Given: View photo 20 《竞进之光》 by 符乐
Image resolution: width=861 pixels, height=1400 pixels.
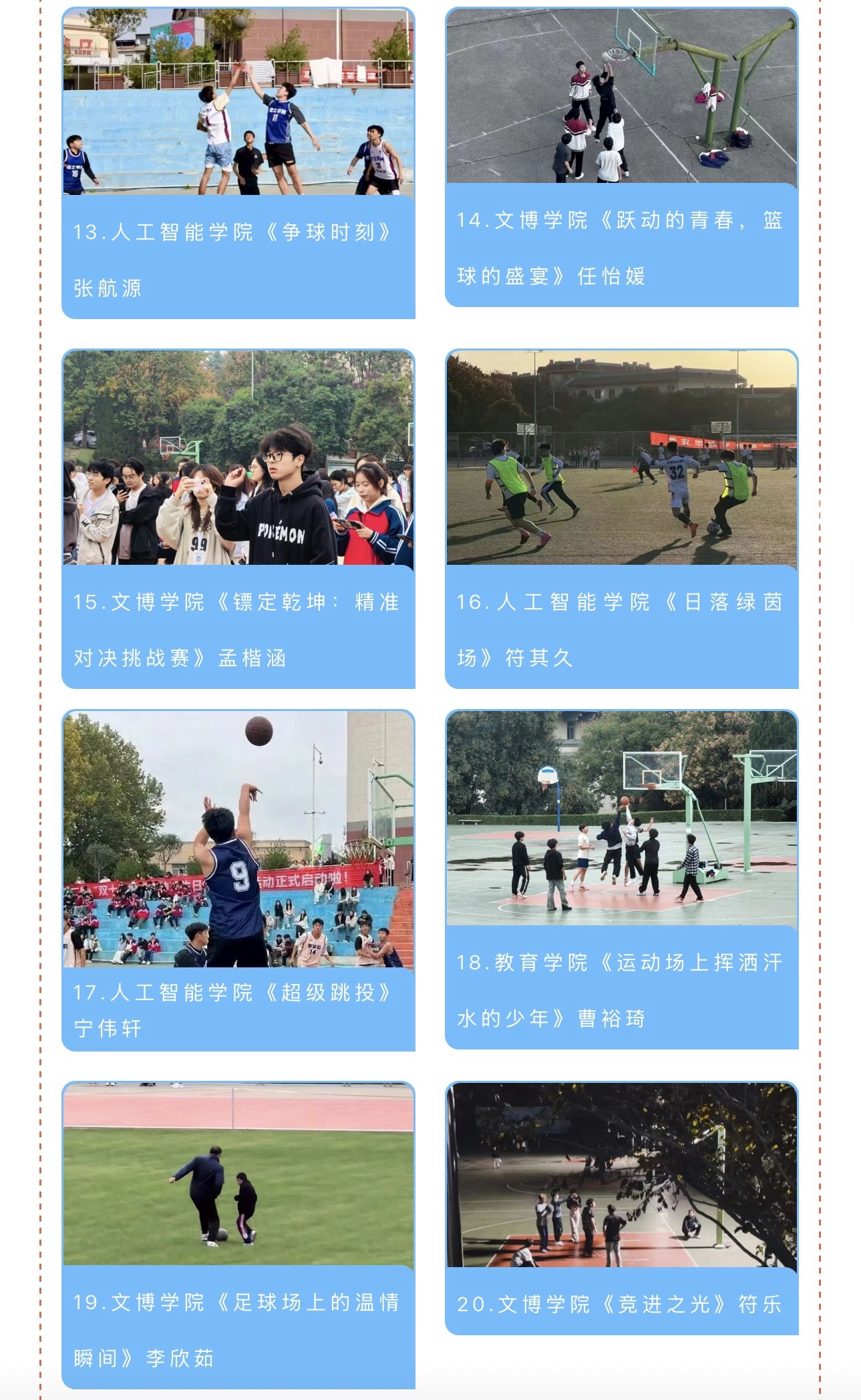Looking at the screenshot, I should 621,1175.
